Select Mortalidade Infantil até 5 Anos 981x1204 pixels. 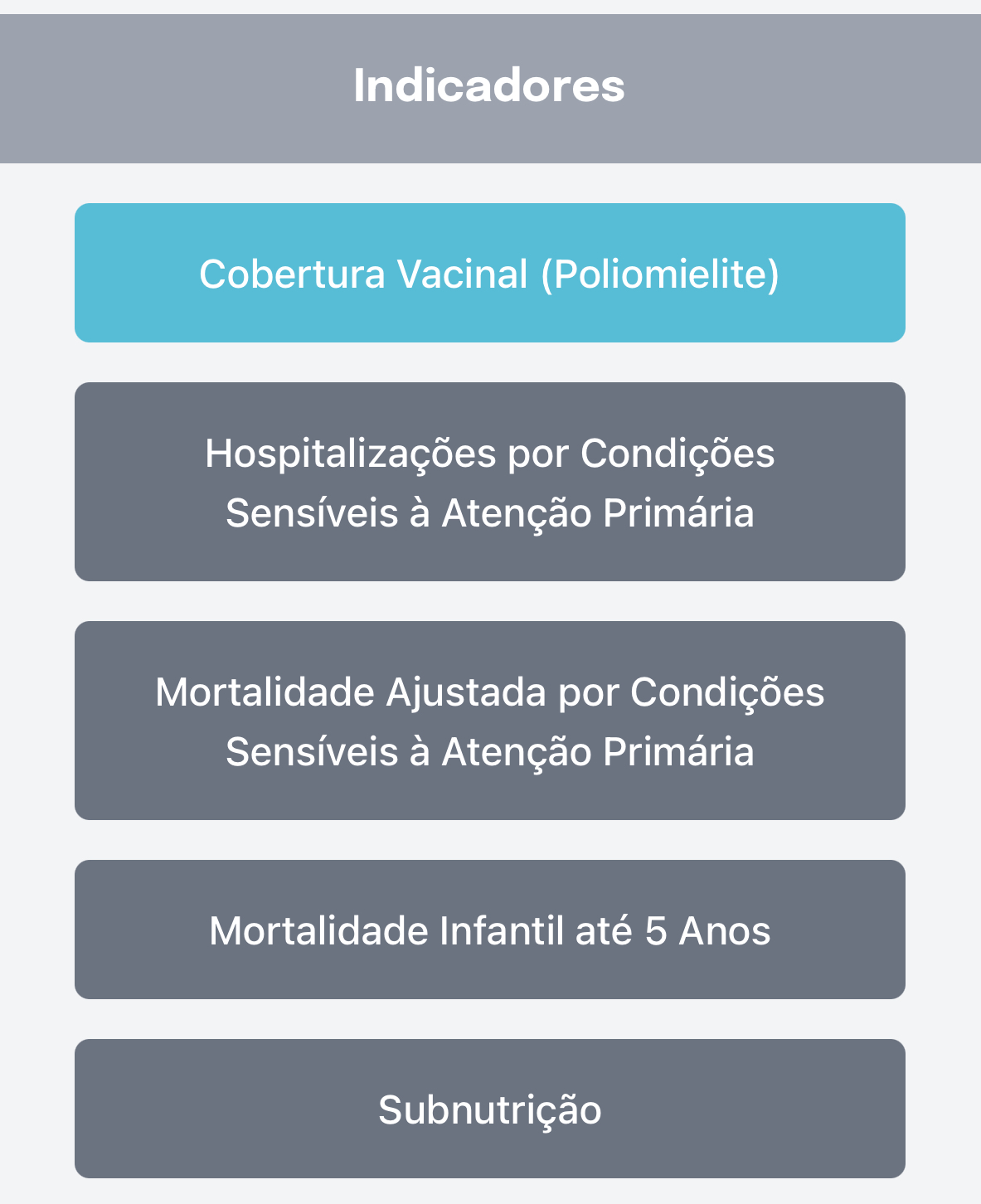pyautogui.click(x=489, y=930)
